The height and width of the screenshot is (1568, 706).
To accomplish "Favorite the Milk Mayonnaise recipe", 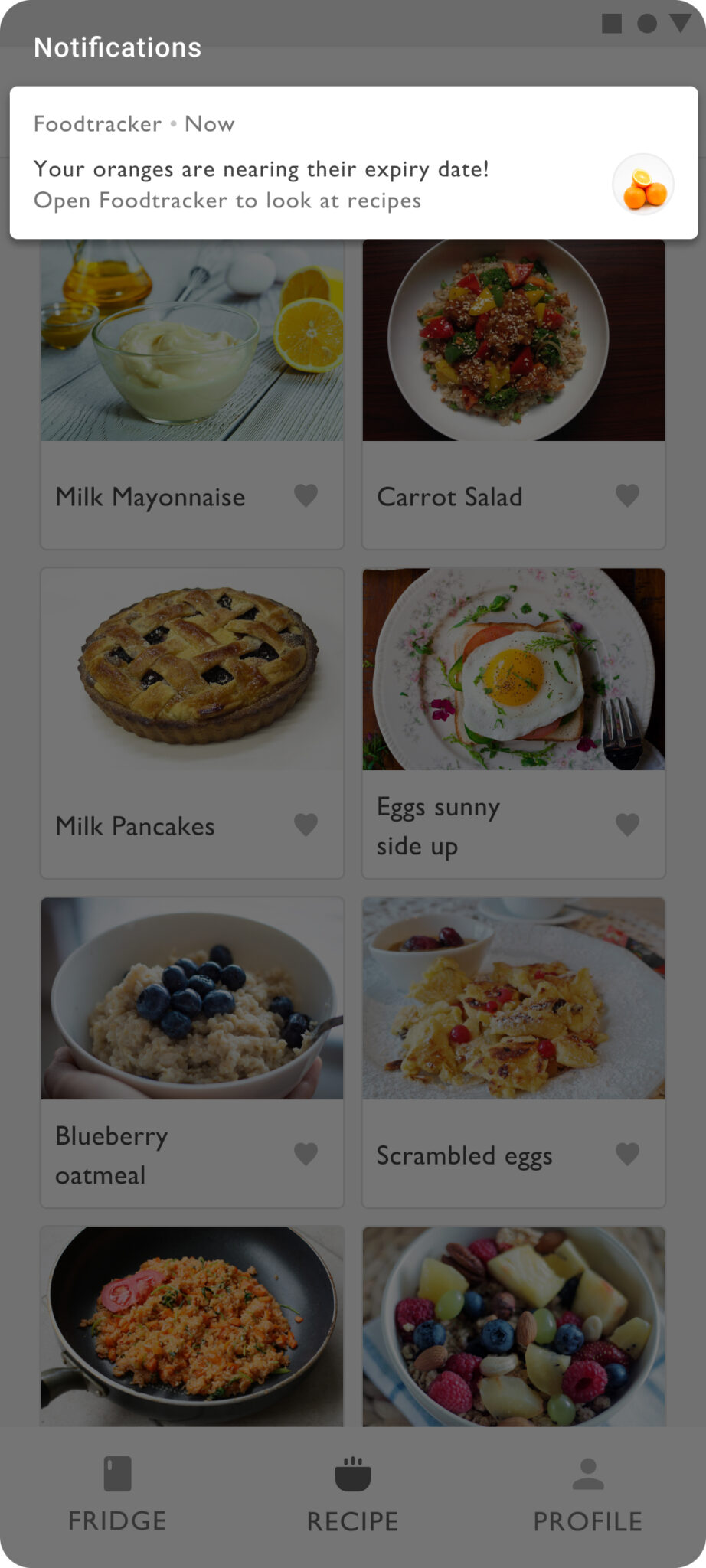I will click(x=306, y=496).
